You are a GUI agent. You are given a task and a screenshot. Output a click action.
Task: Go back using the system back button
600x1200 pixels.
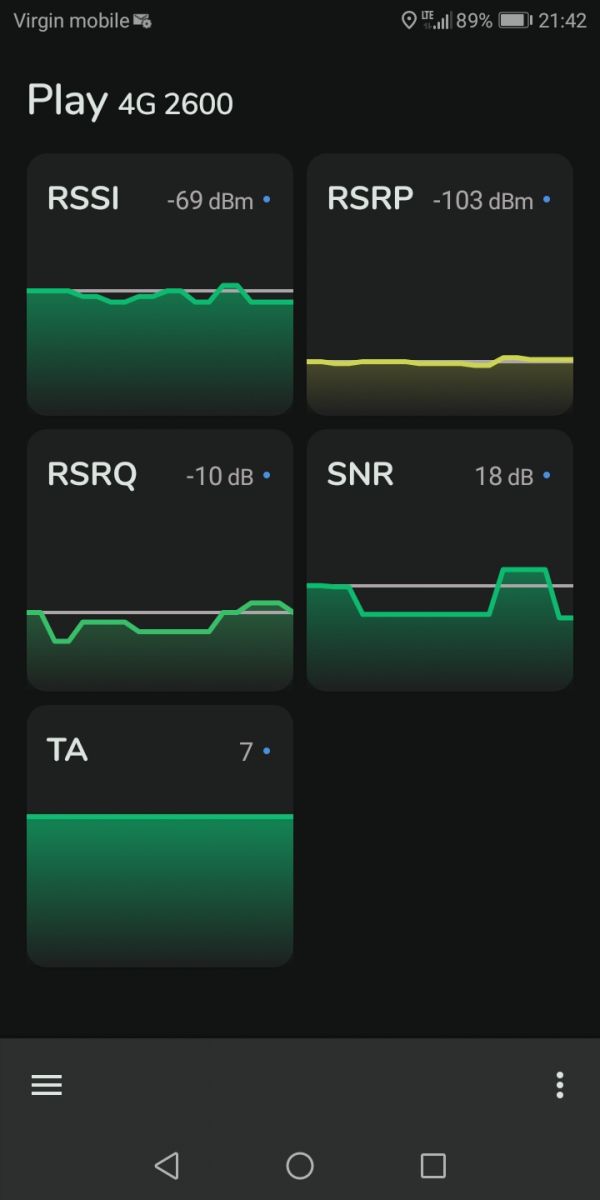pos(167,1165)
